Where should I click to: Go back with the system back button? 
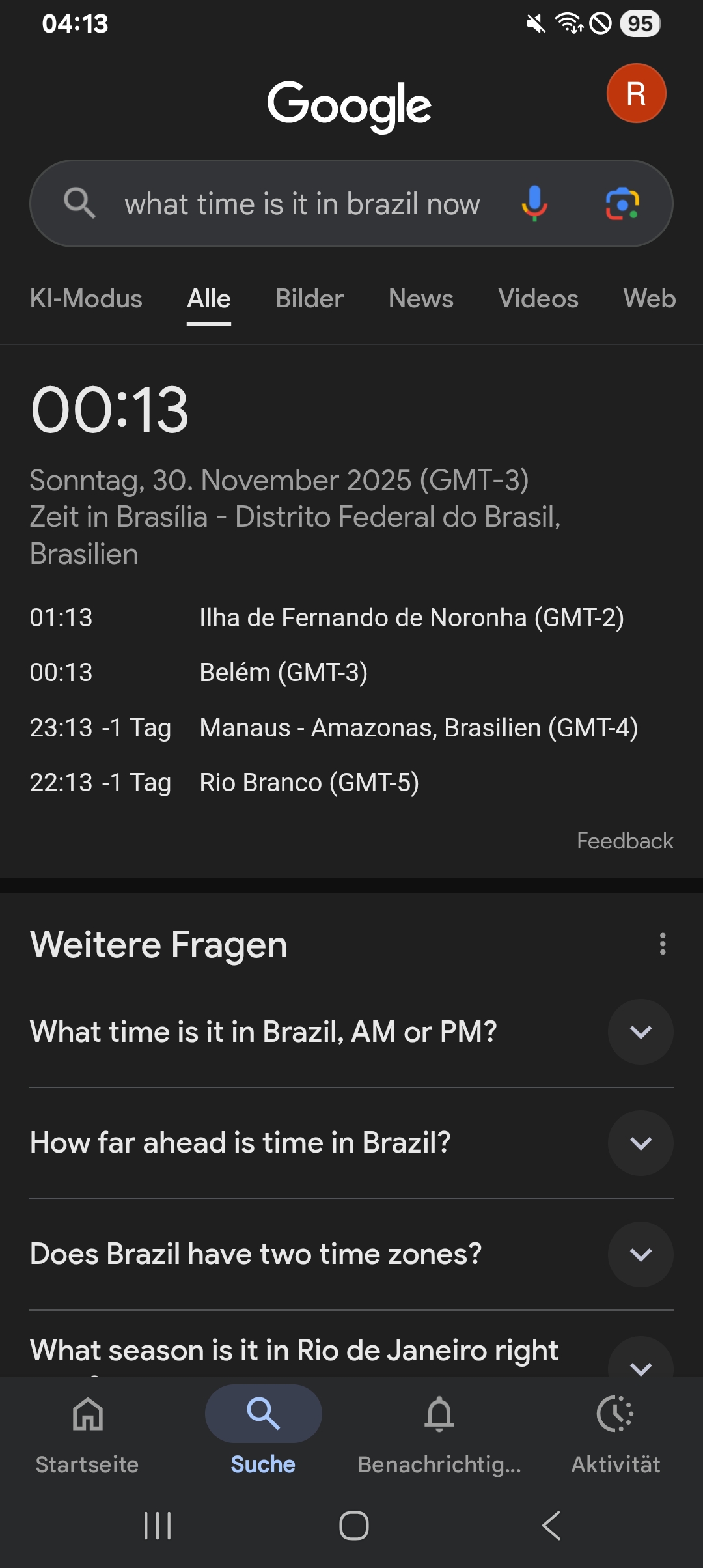(551, 1525)
